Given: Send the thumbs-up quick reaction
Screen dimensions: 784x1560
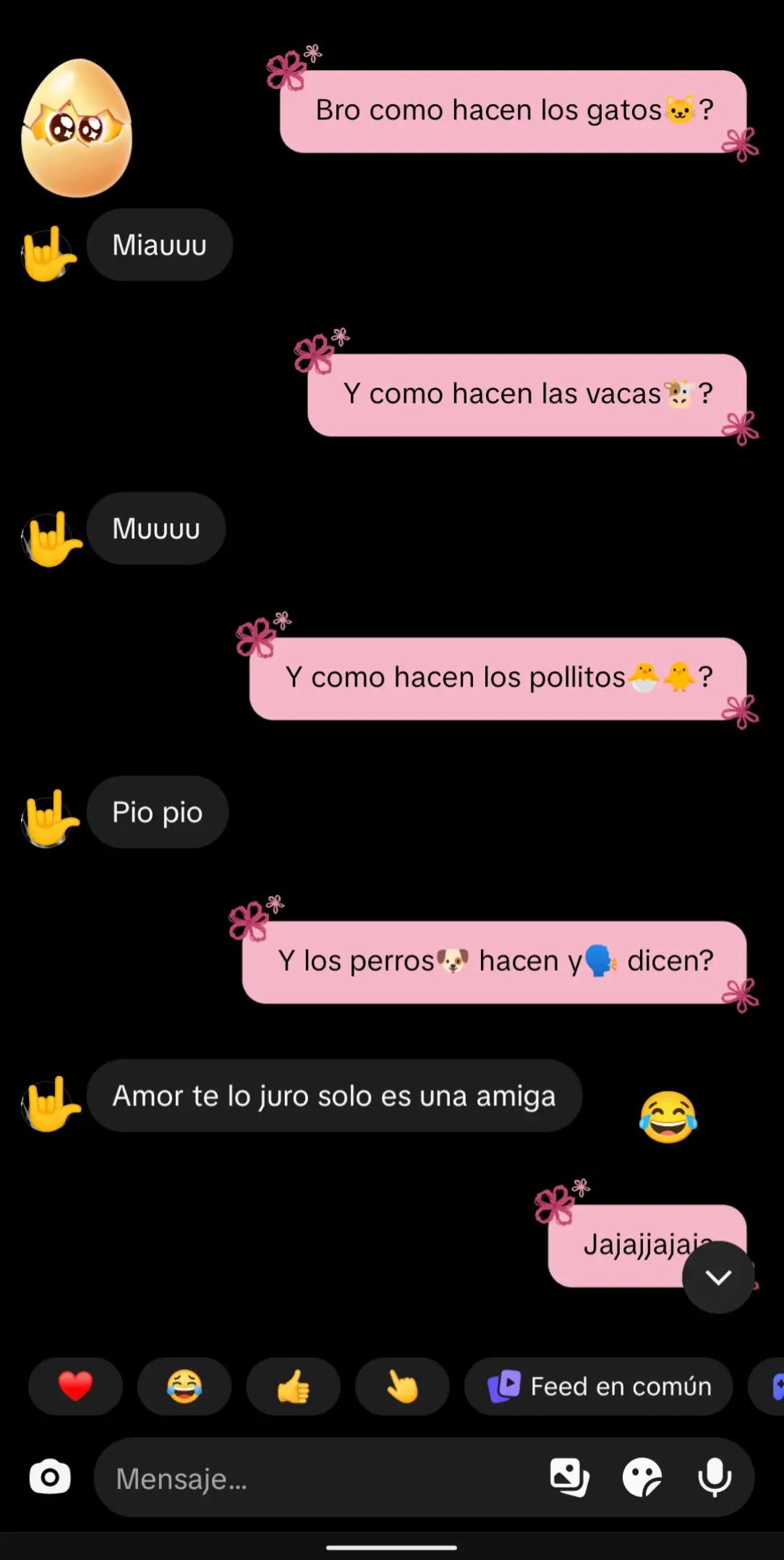Looking at the screenshot, I should coord(293,1386).
